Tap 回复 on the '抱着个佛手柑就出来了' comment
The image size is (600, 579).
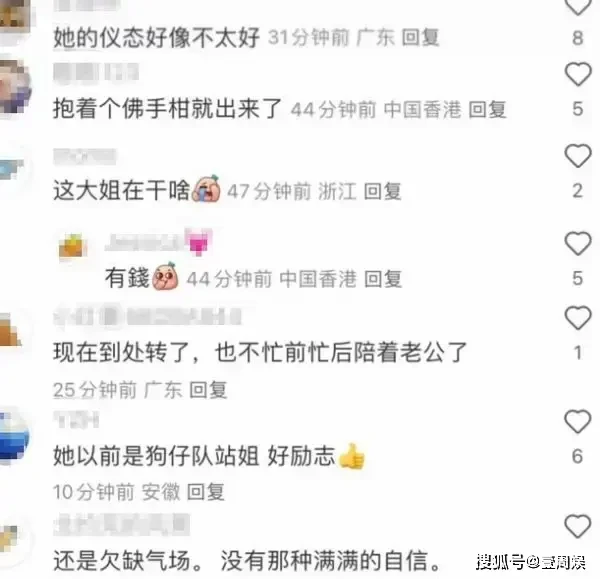point(488,111)
